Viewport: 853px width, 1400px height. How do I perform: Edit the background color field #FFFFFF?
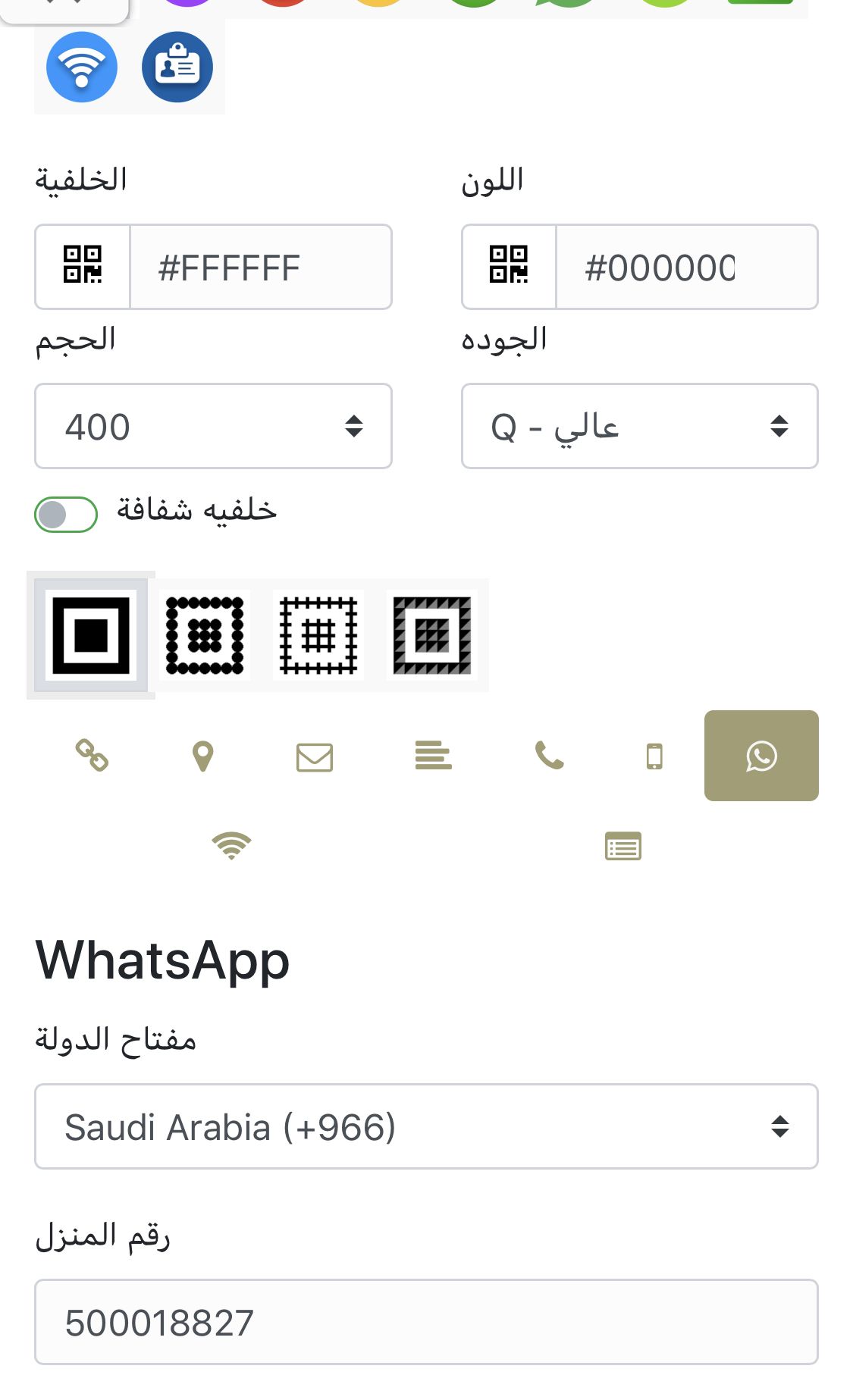pyautogui.click(x=261, y=267)
